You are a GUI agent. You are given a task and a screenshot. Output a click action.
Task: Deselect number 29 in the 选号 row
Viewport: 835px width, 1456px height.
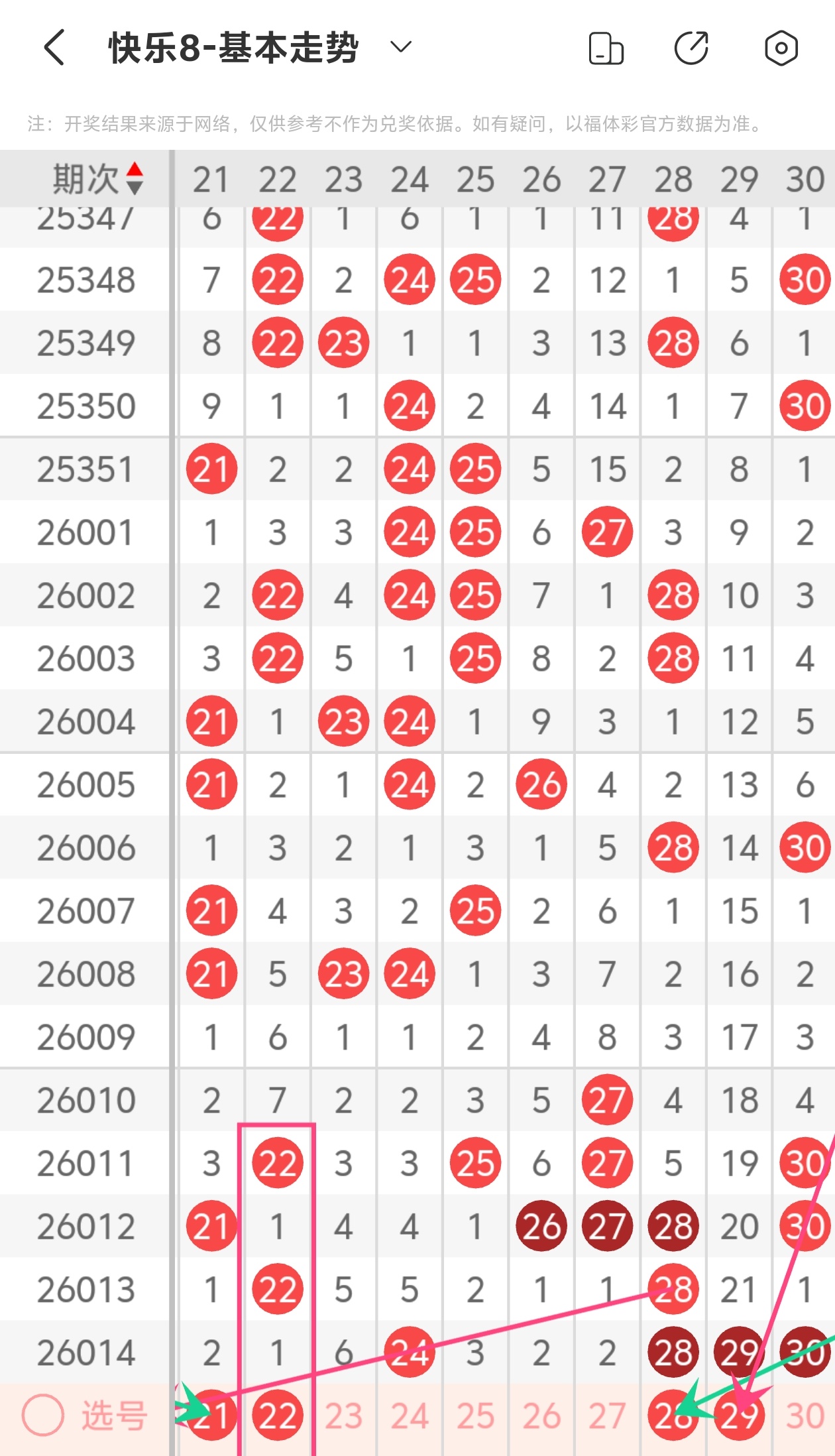click(739, 1416)
